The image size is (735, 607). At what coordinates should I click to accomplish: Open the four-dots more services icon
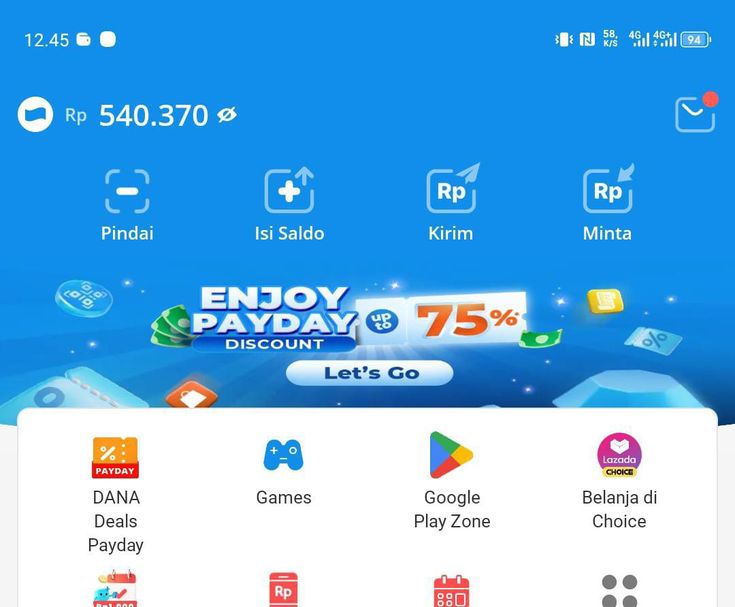(619, 590)
